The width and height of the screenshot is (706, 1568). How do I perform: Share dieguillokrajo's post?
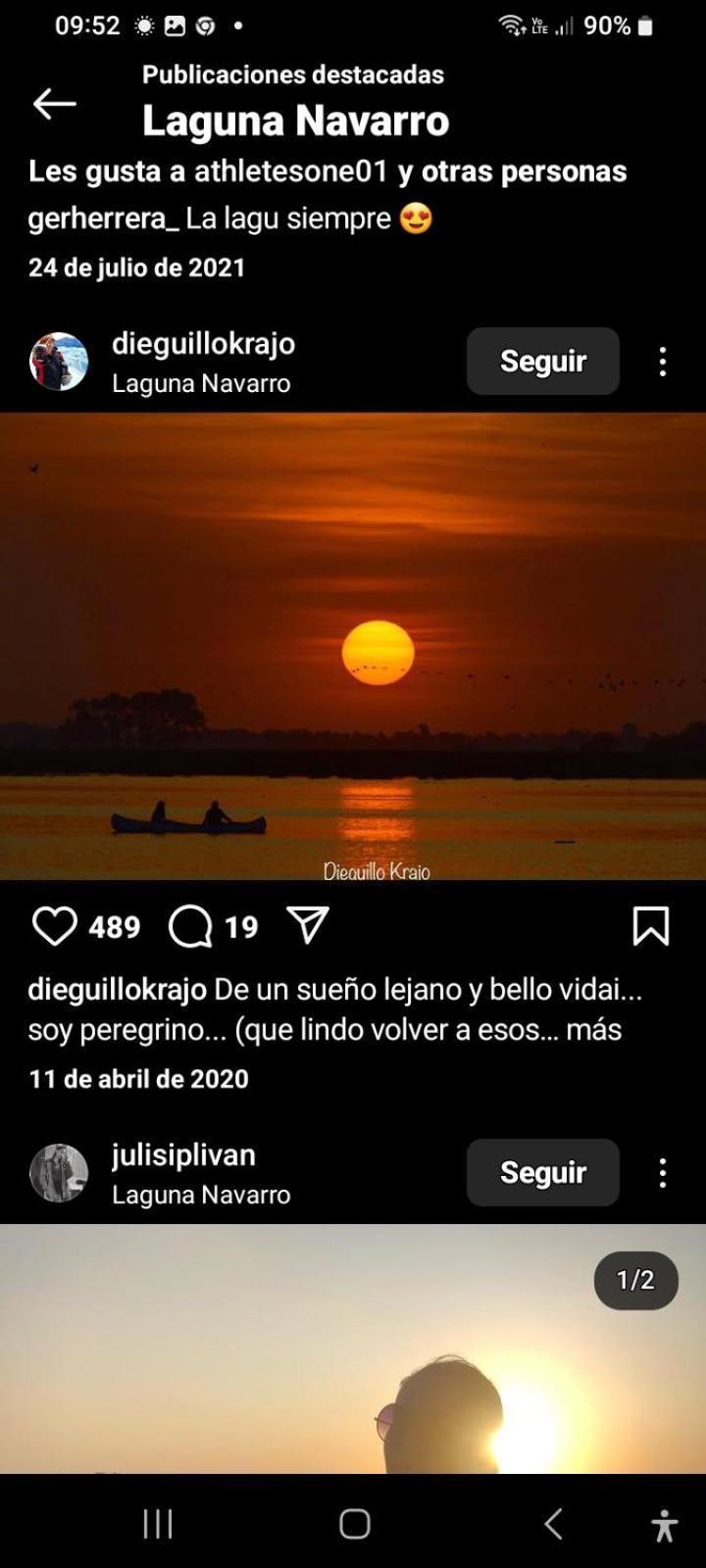[308, 925]
